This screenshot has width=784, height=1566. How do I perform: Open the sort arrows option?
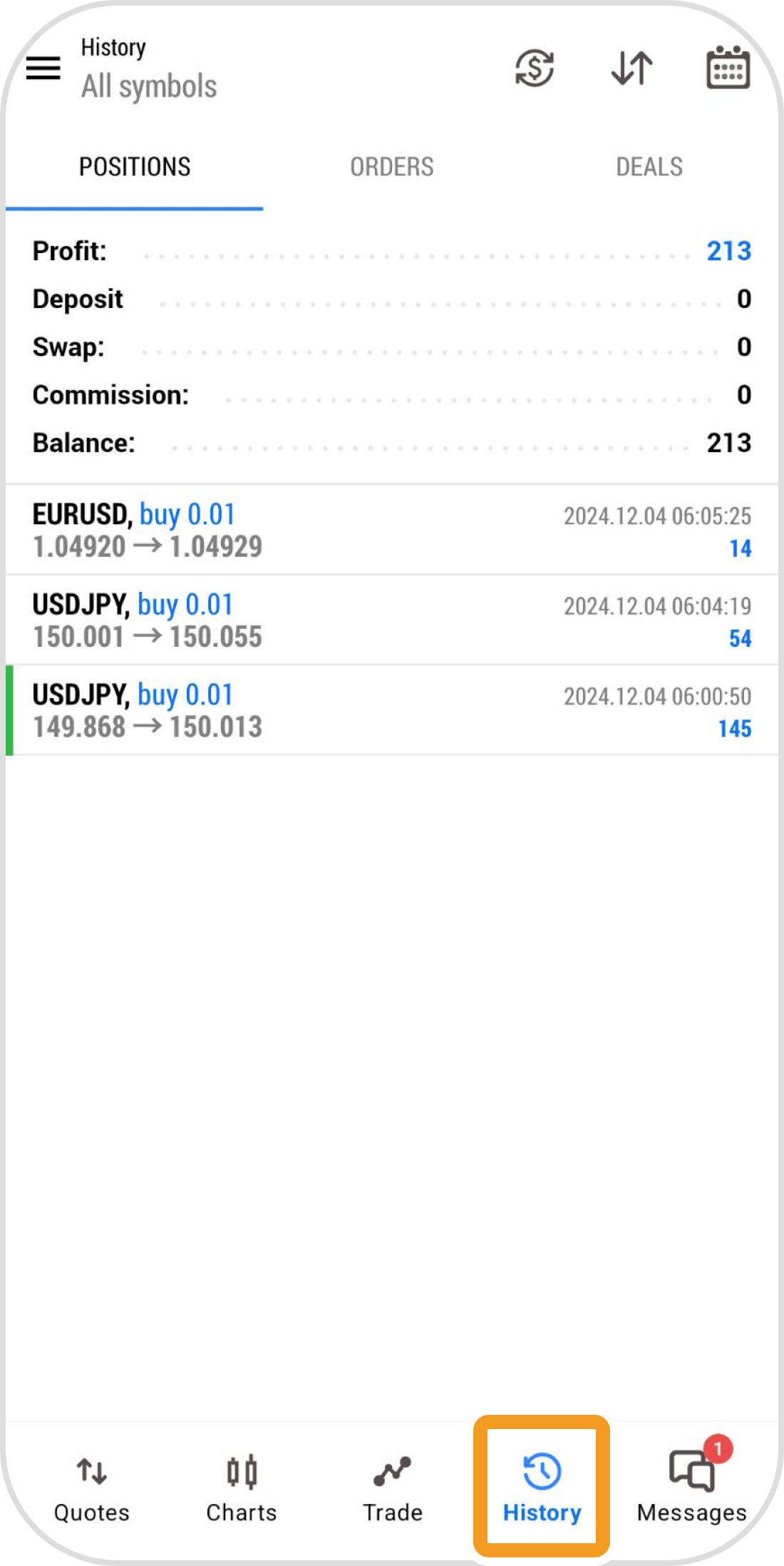631,68
